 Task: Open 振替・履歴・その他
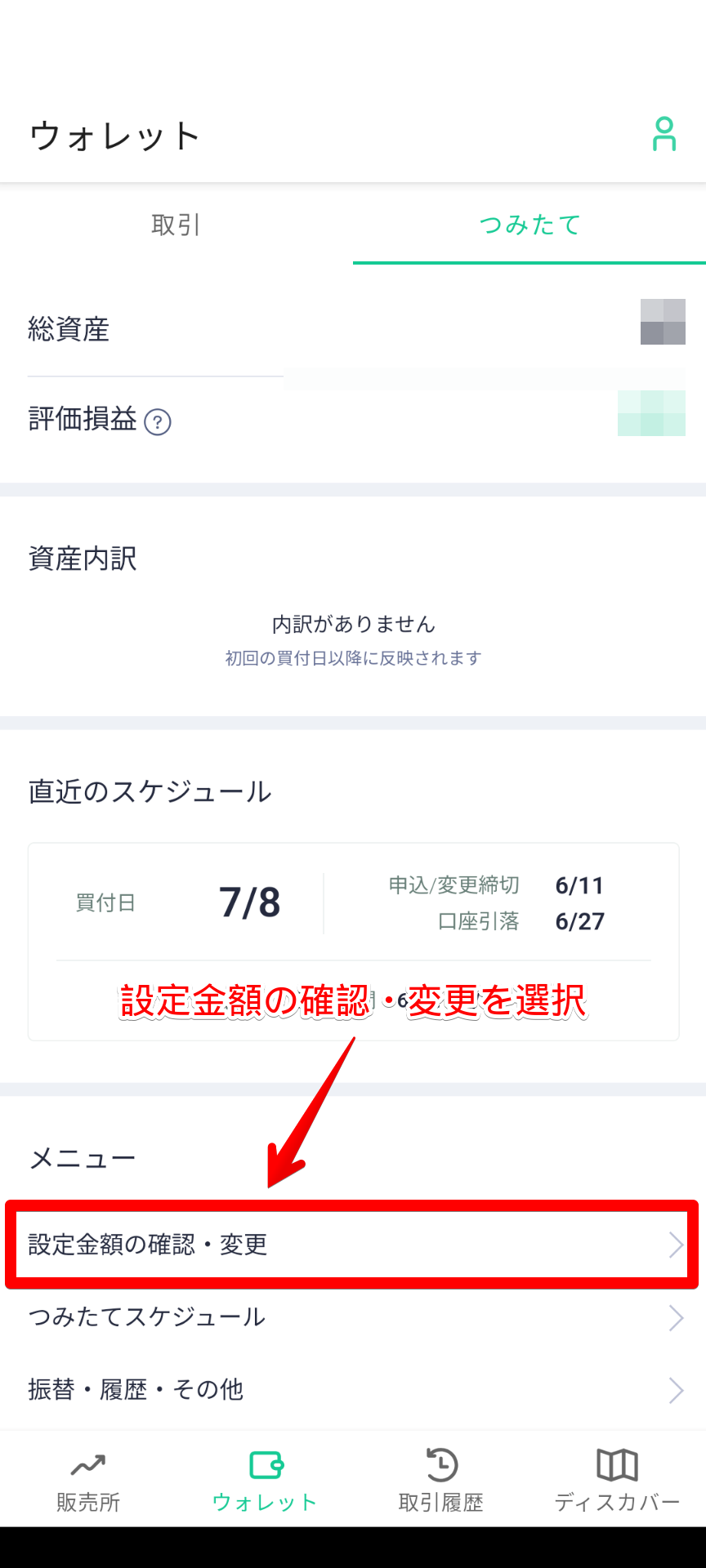point(351,1389)
